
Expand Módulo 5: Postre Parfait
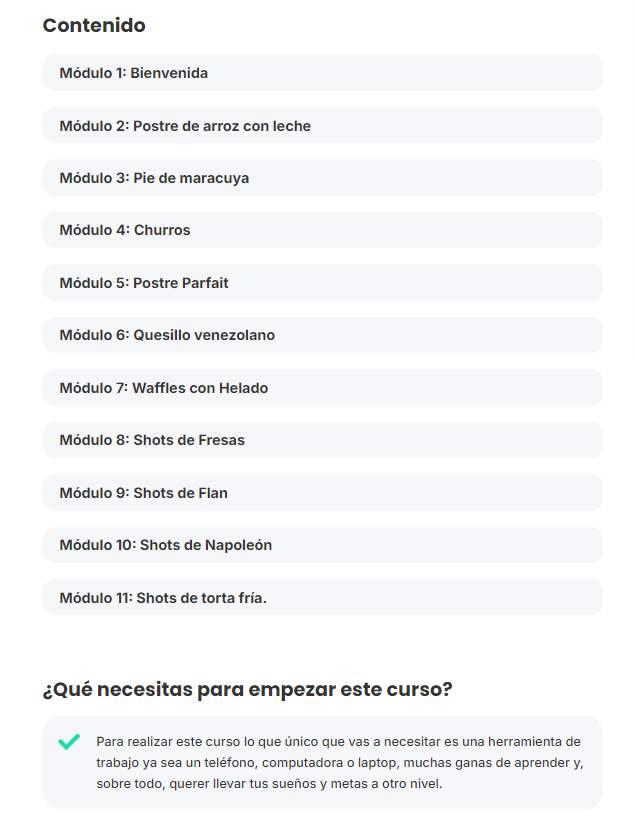[322, 283]
